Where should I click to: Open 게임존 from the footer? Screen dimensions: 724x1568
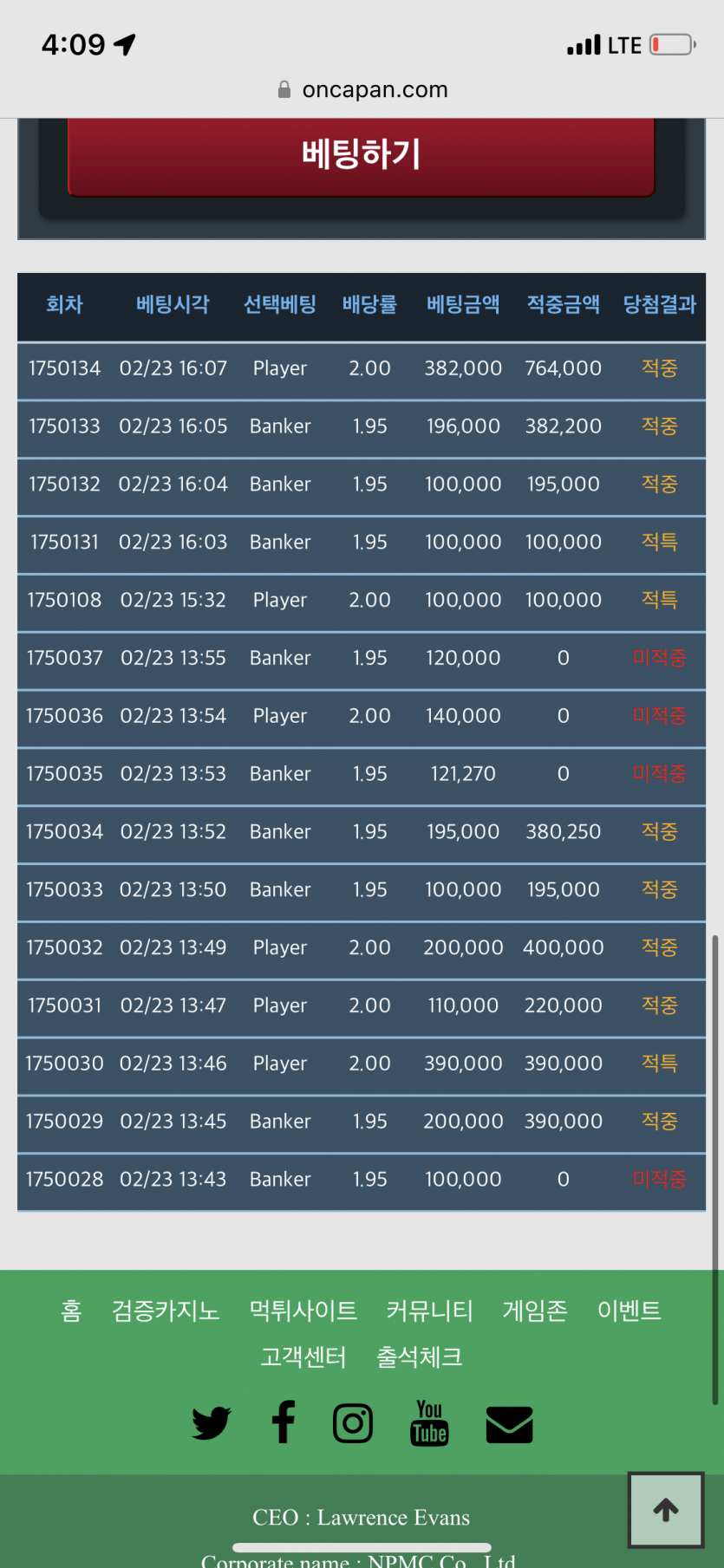click(x=535, y=1310)
